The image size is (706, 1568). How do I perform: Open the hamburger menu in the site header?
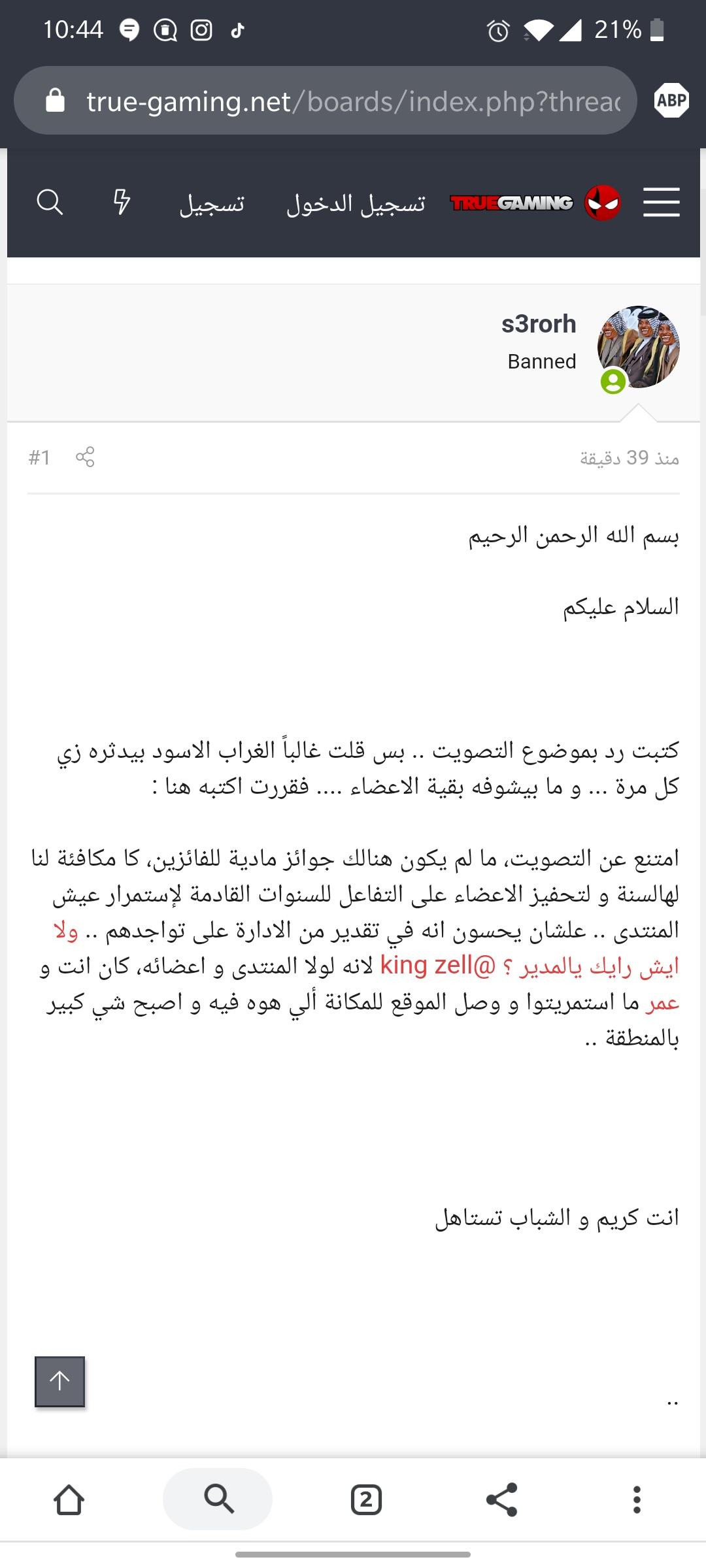pos(661,202)
